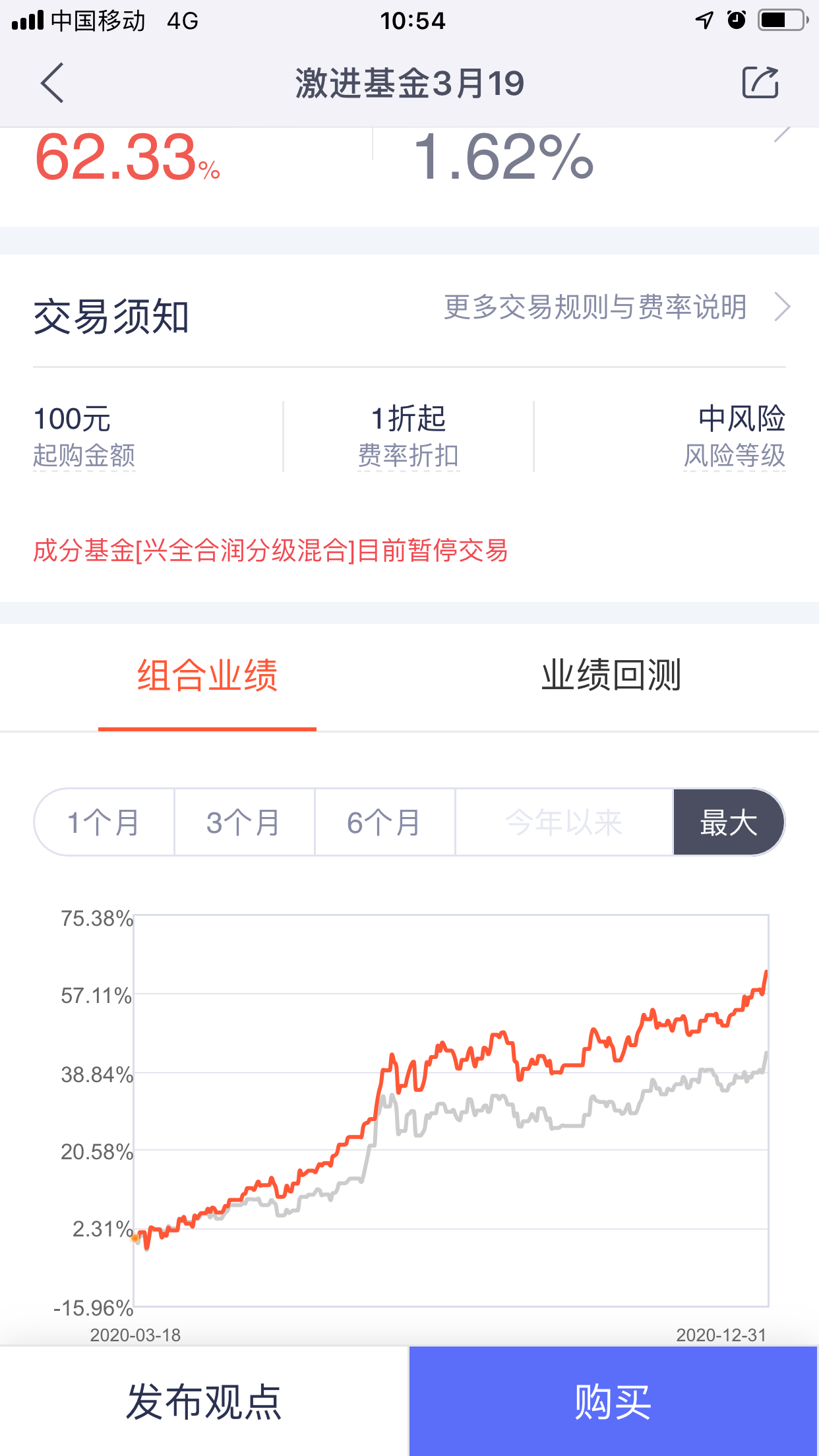
Task: Tap the 购买 button to buy
Action: coord(613,1401)
